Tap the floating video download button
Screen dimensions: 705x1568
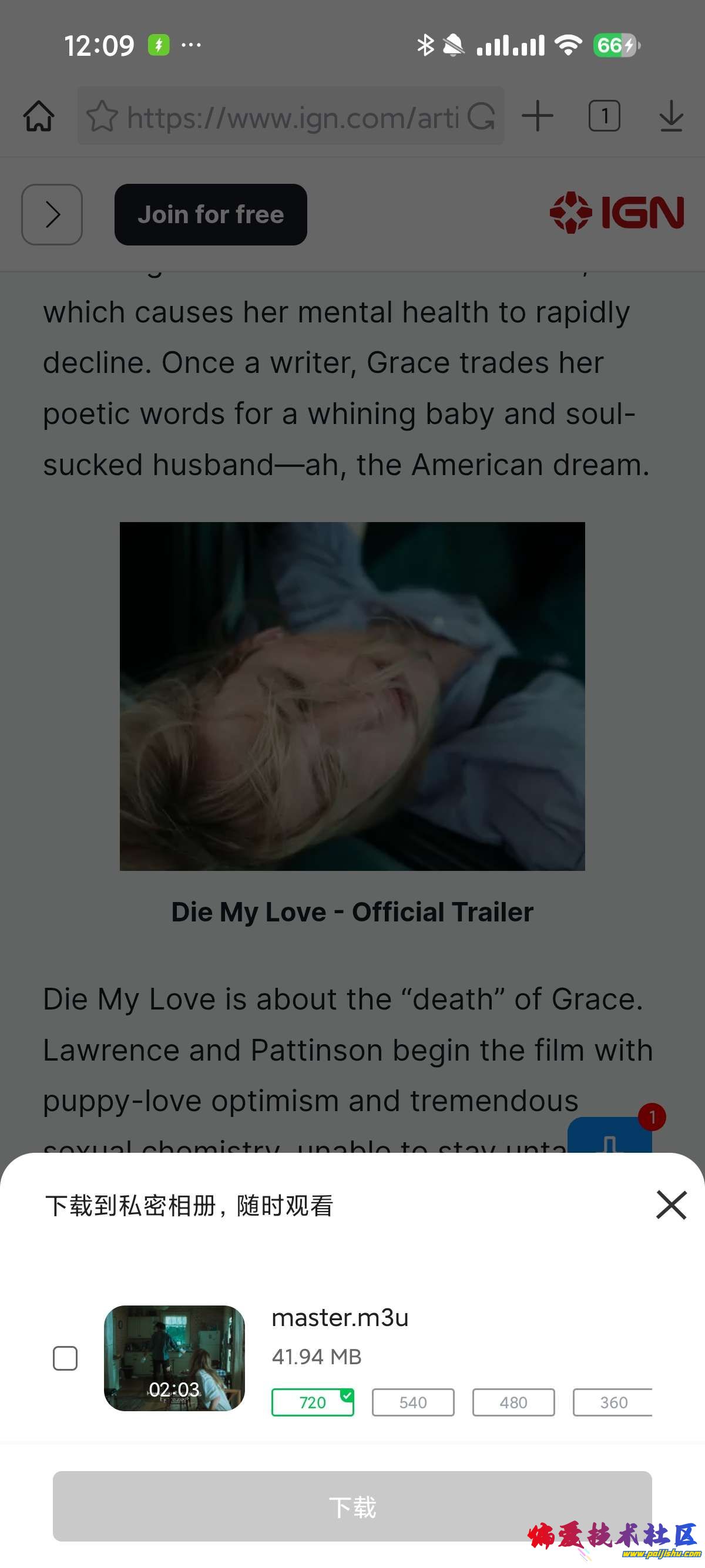pos(609,1137)
